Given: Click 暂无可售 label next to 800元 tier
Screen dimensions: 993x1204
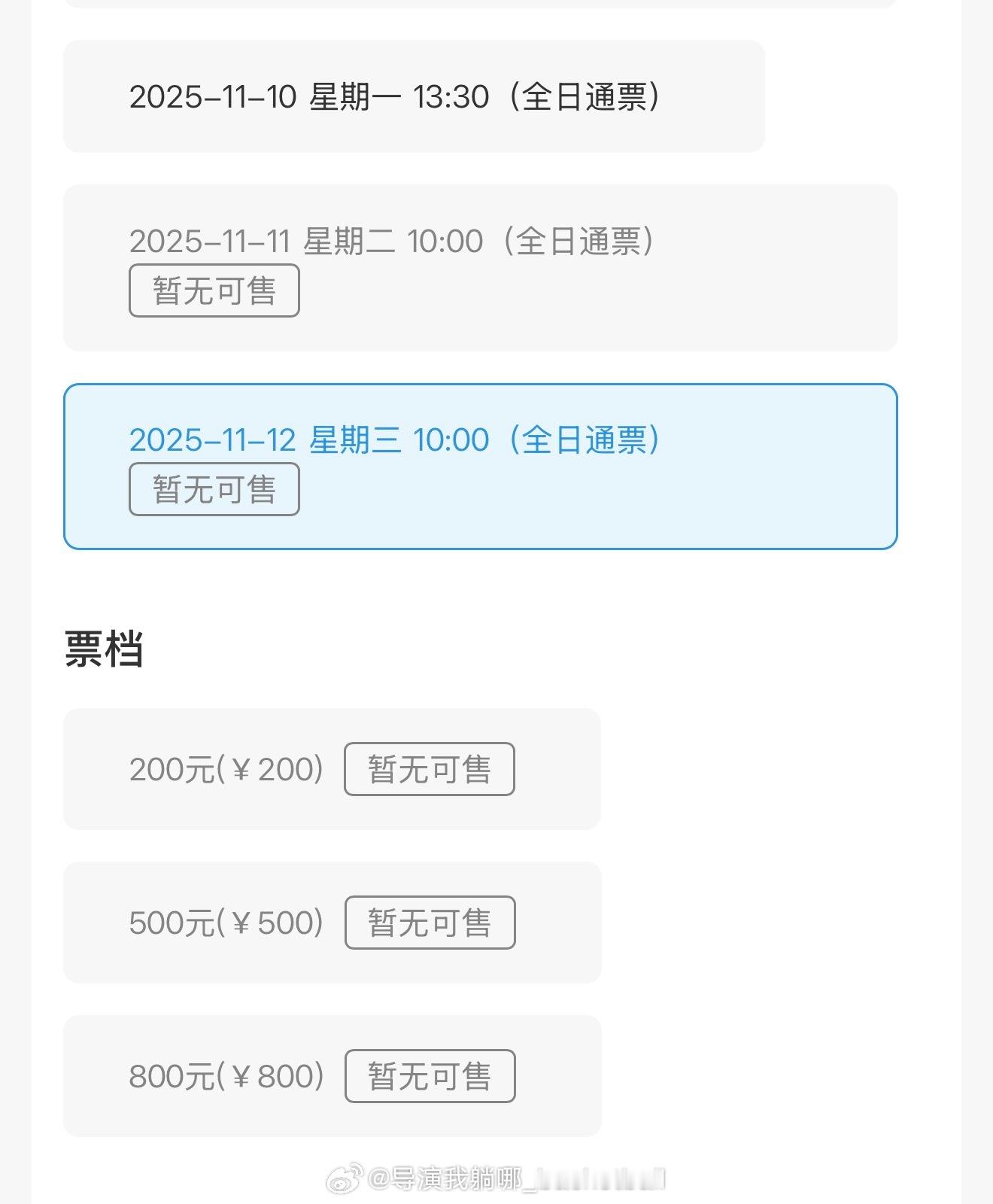Looking at the screenshot, I should tap(429, 1076).
